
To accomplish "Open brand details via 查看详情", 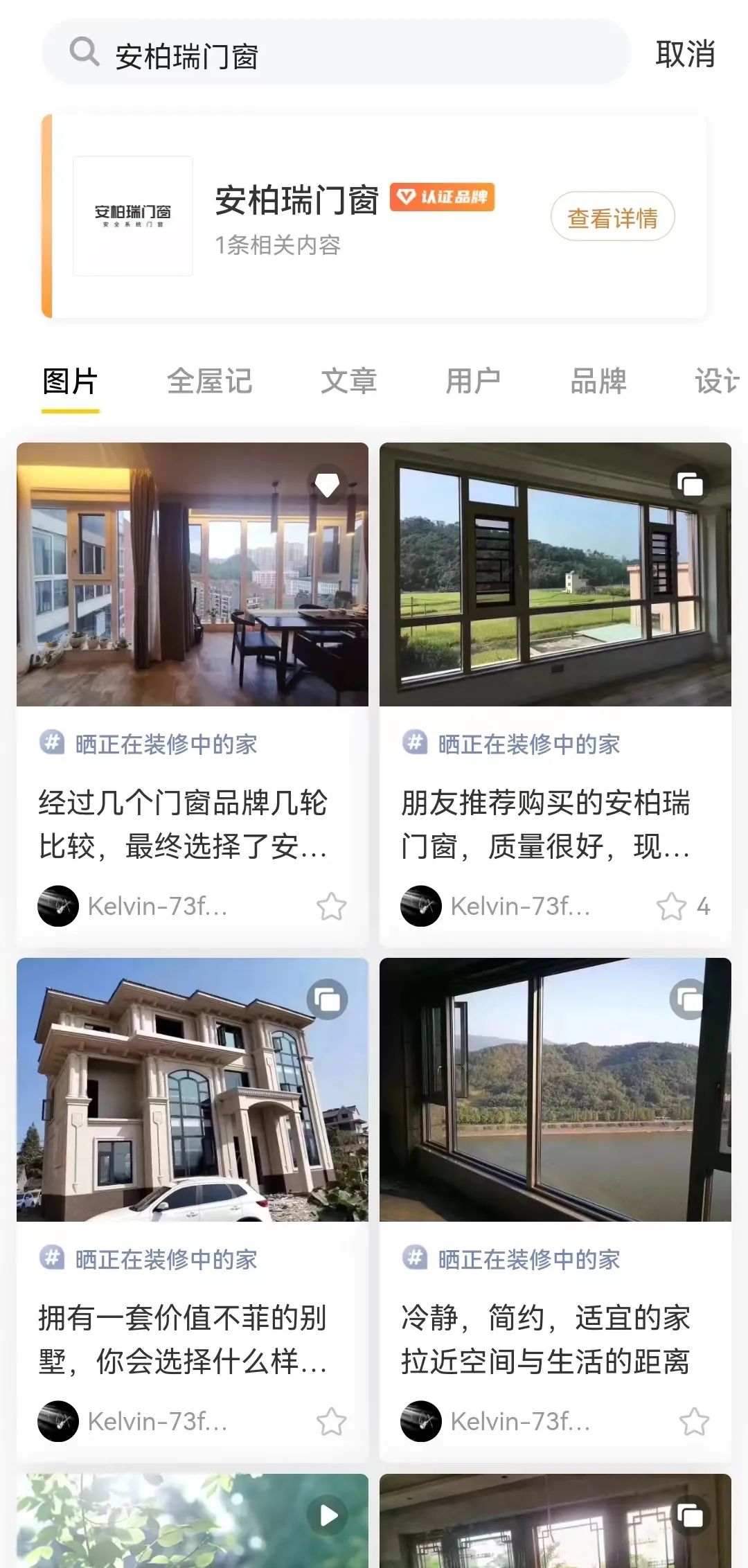I will [612, 217].
